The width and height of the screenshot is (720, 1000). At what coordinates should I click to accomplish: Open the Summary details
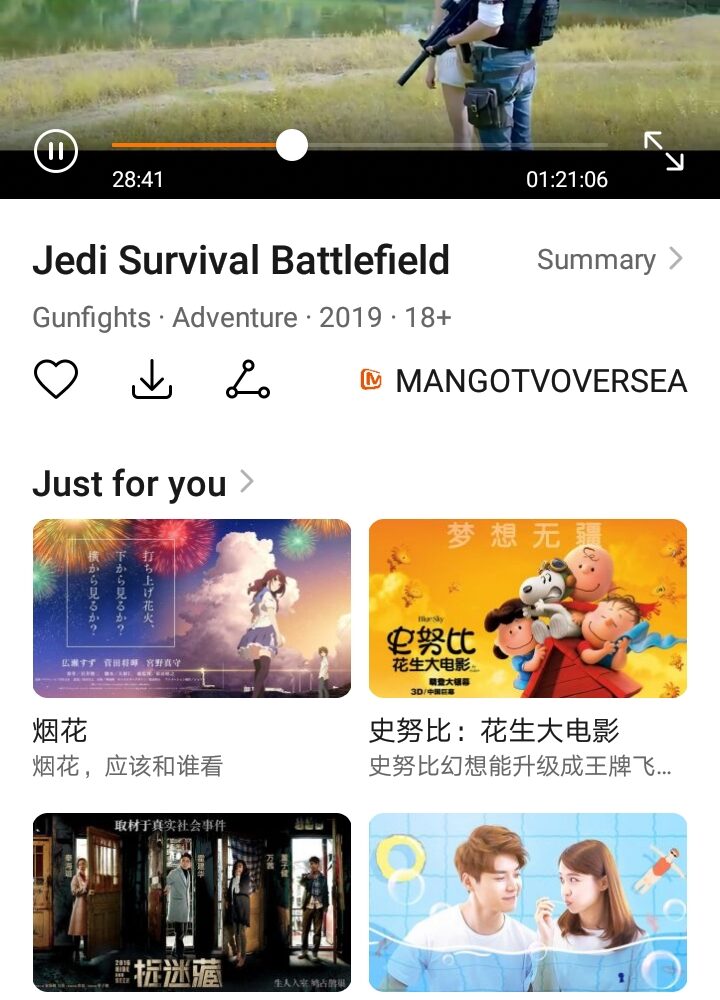[x=609, y=260]
